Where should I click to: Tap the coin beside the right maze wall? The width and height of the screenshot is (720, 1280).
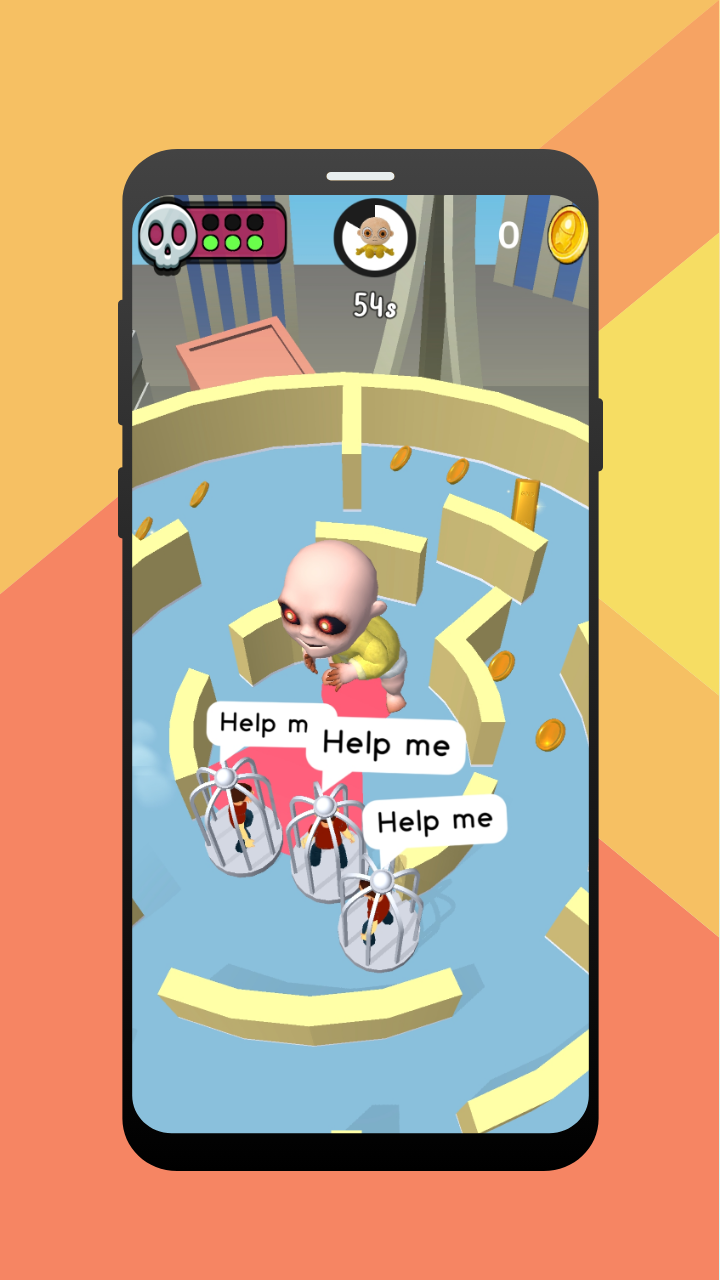503,663
